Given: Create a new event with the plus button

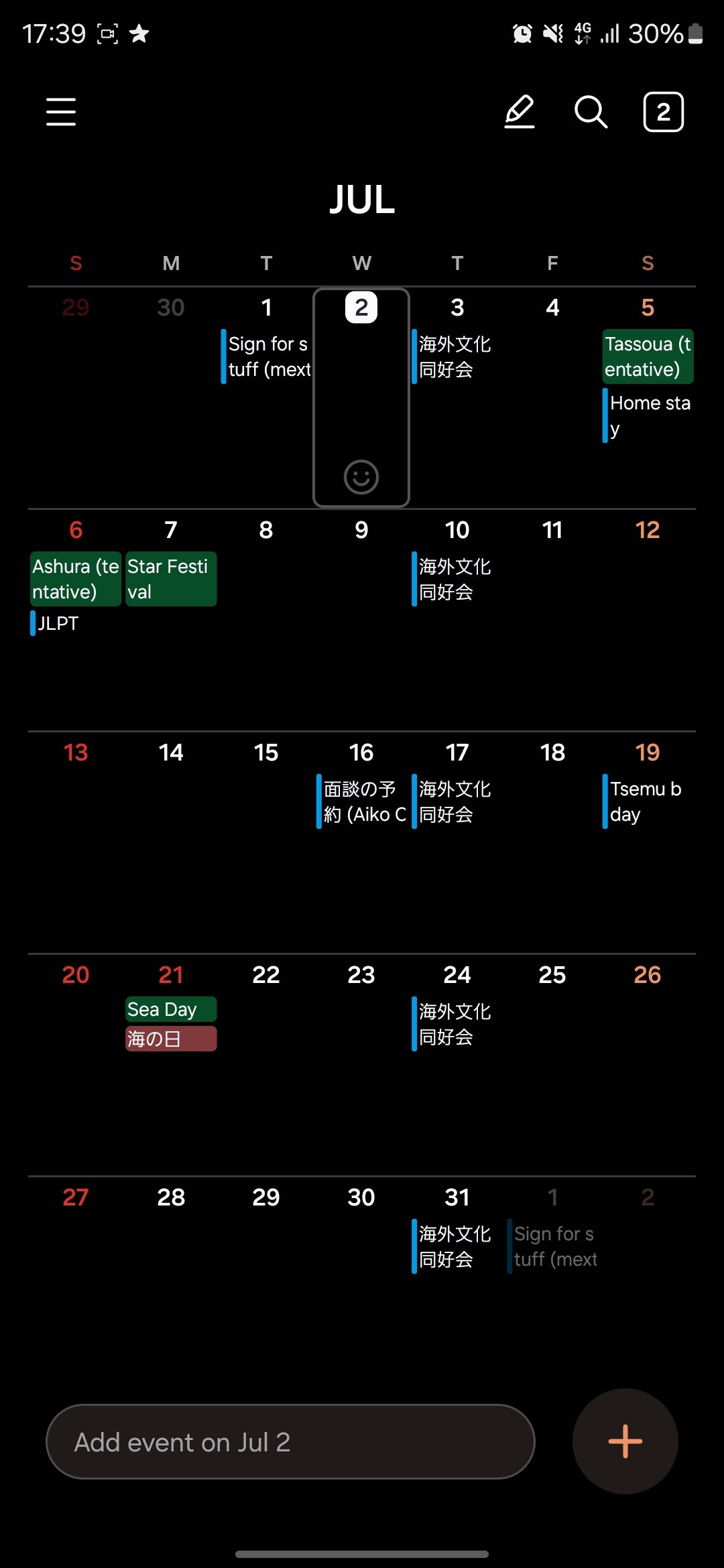Looking at the screenshot, I should click(x=625, y=1441).
